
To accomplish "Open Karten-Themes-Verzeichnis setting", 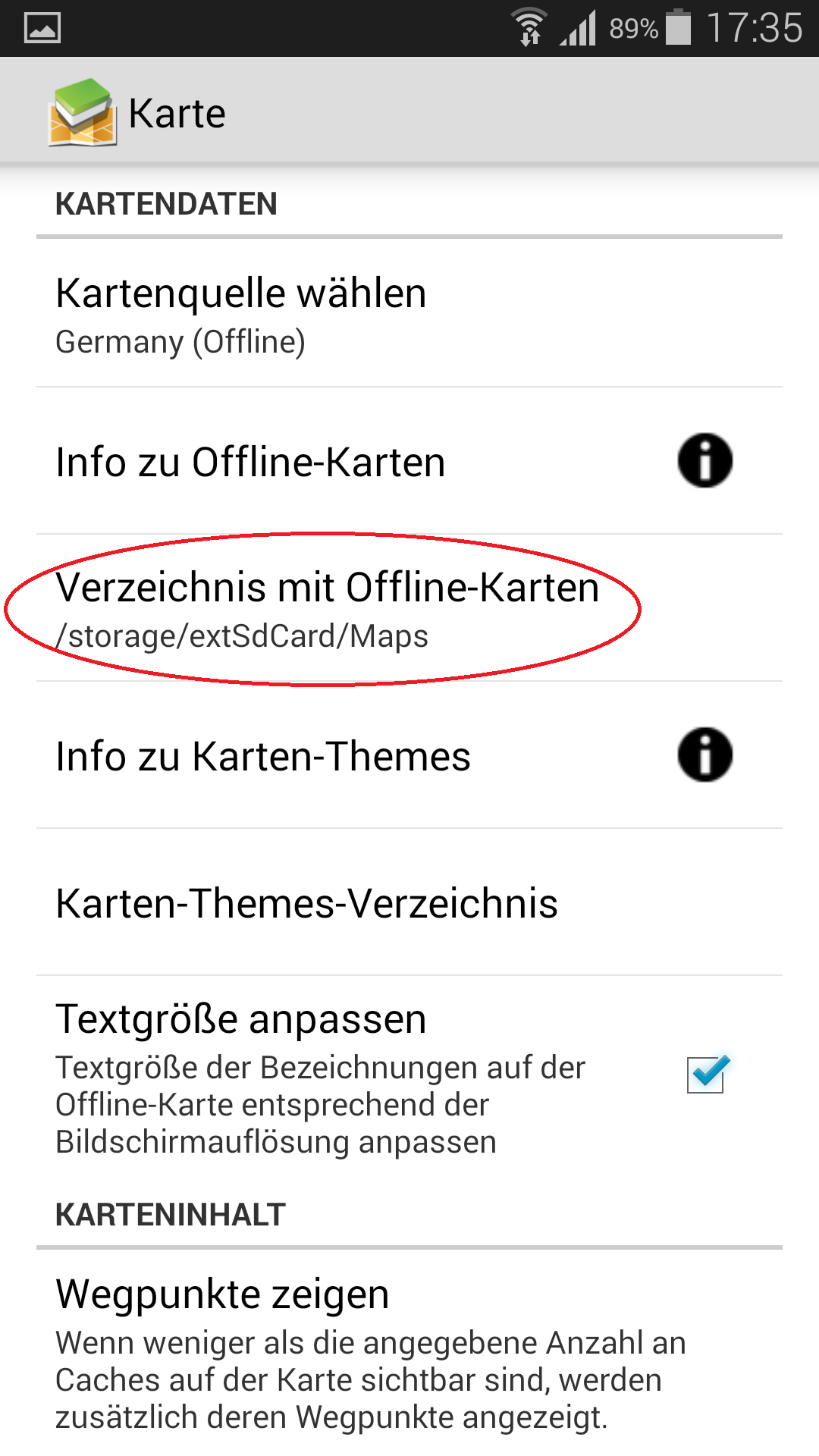I will 409,902.
